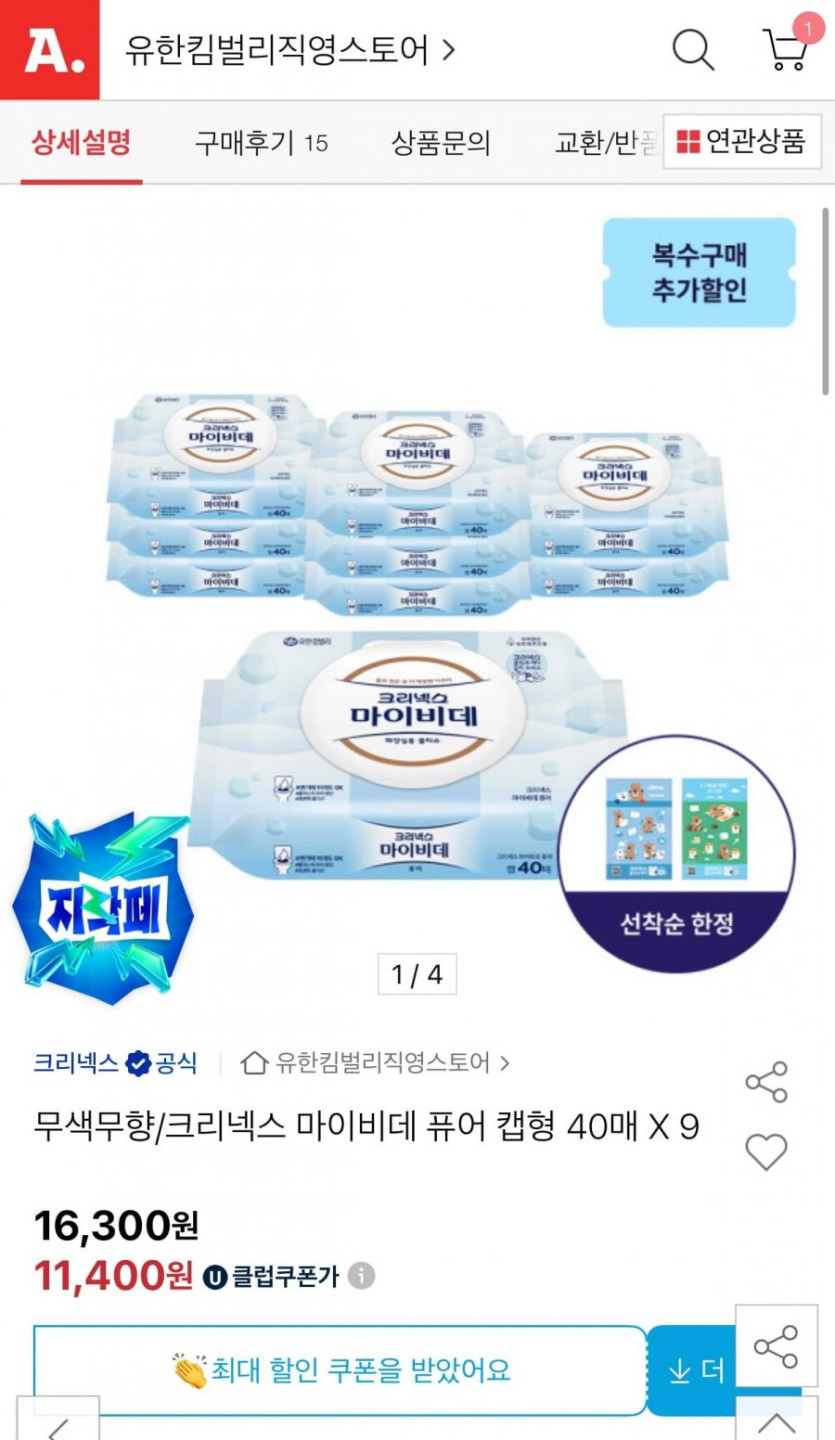Open 유한킴벌리직영스토어 store from header
This screenshot has width=835, height=1440.
click(x=289, y=50)
